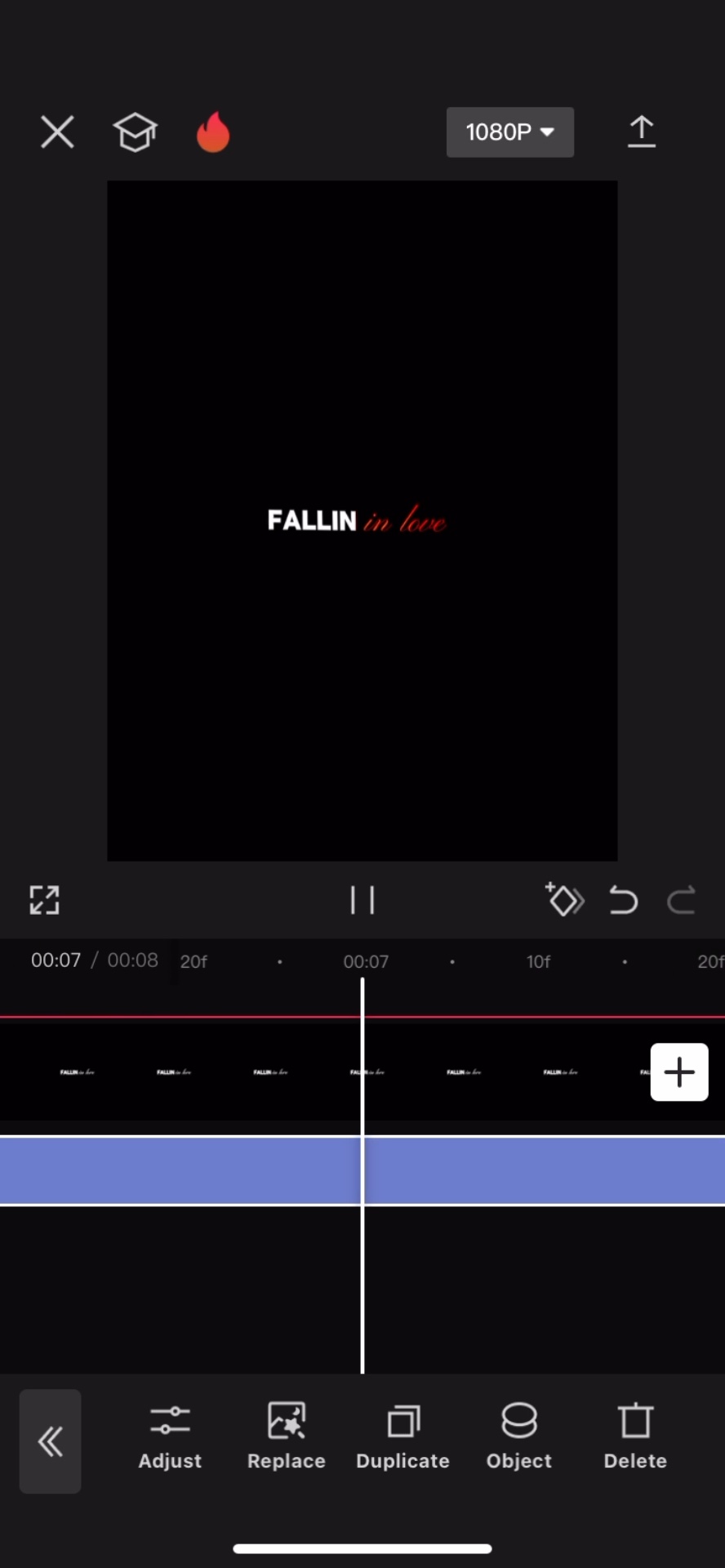Screen dimensions: 725x1568
Task: Pause the video playback
Action: pyautogui.click(x=362, y=900)
